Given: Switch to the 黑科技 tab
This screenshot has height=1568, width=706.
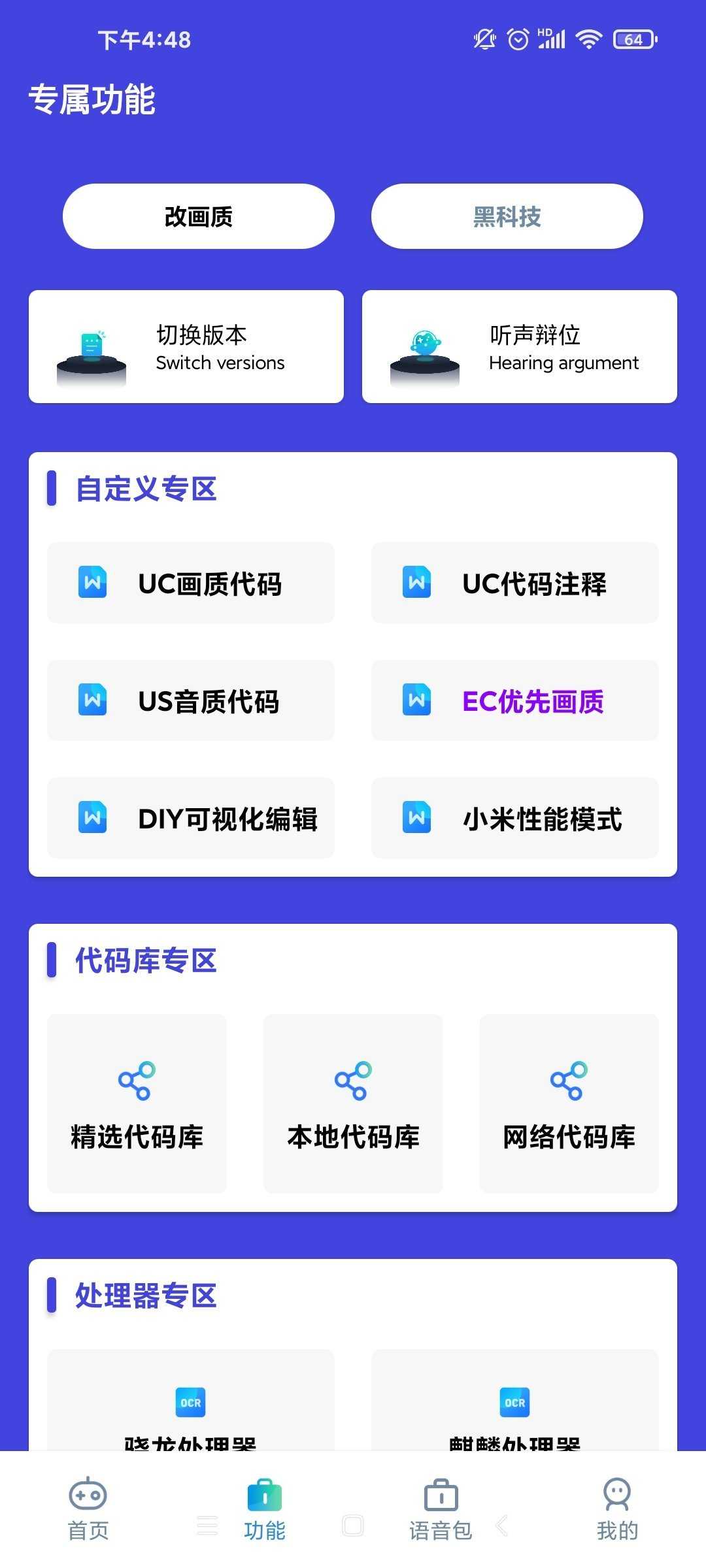Looking at the screenshot, I should coord(507,216).
